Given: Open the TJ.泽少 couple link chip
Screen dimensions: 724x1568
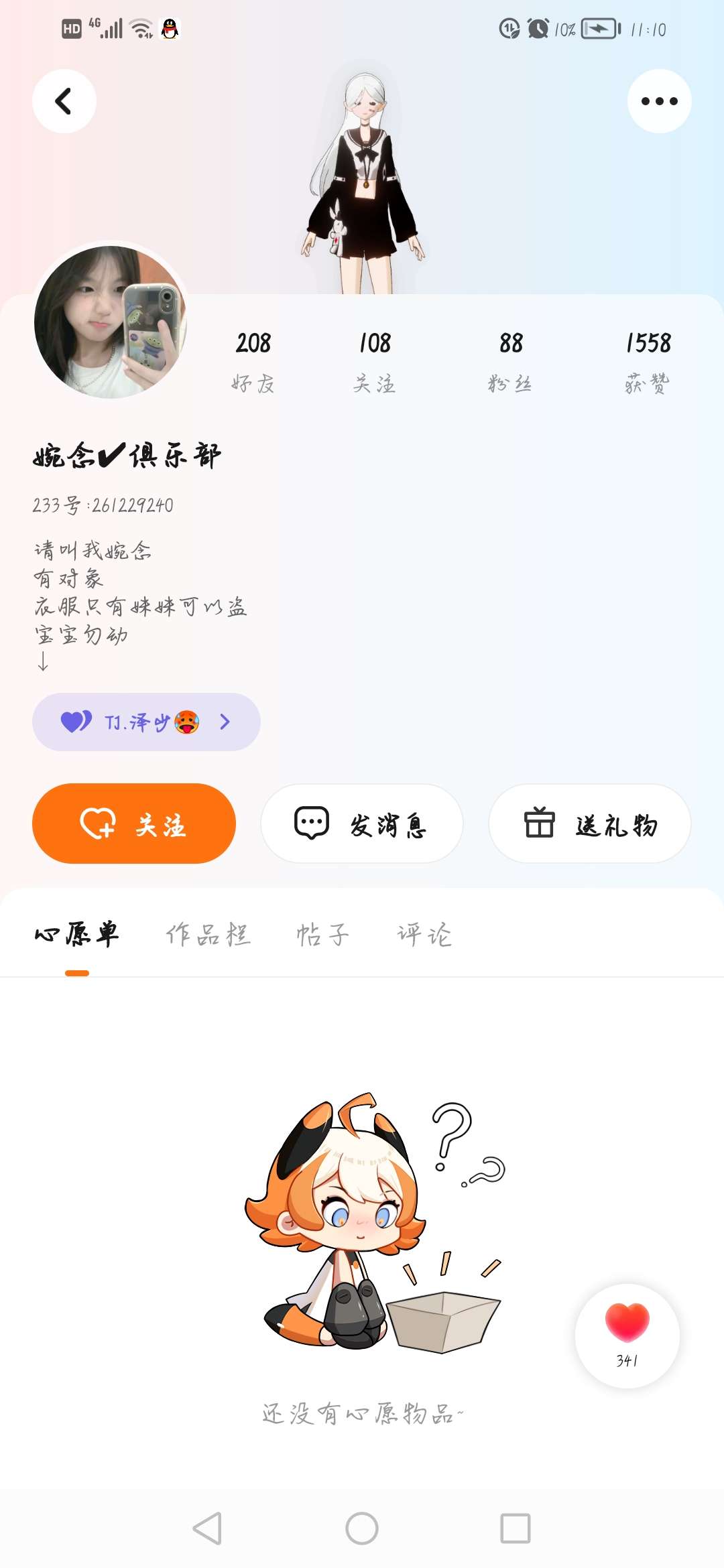Looking at the screenshot, I should coord(146,722).
